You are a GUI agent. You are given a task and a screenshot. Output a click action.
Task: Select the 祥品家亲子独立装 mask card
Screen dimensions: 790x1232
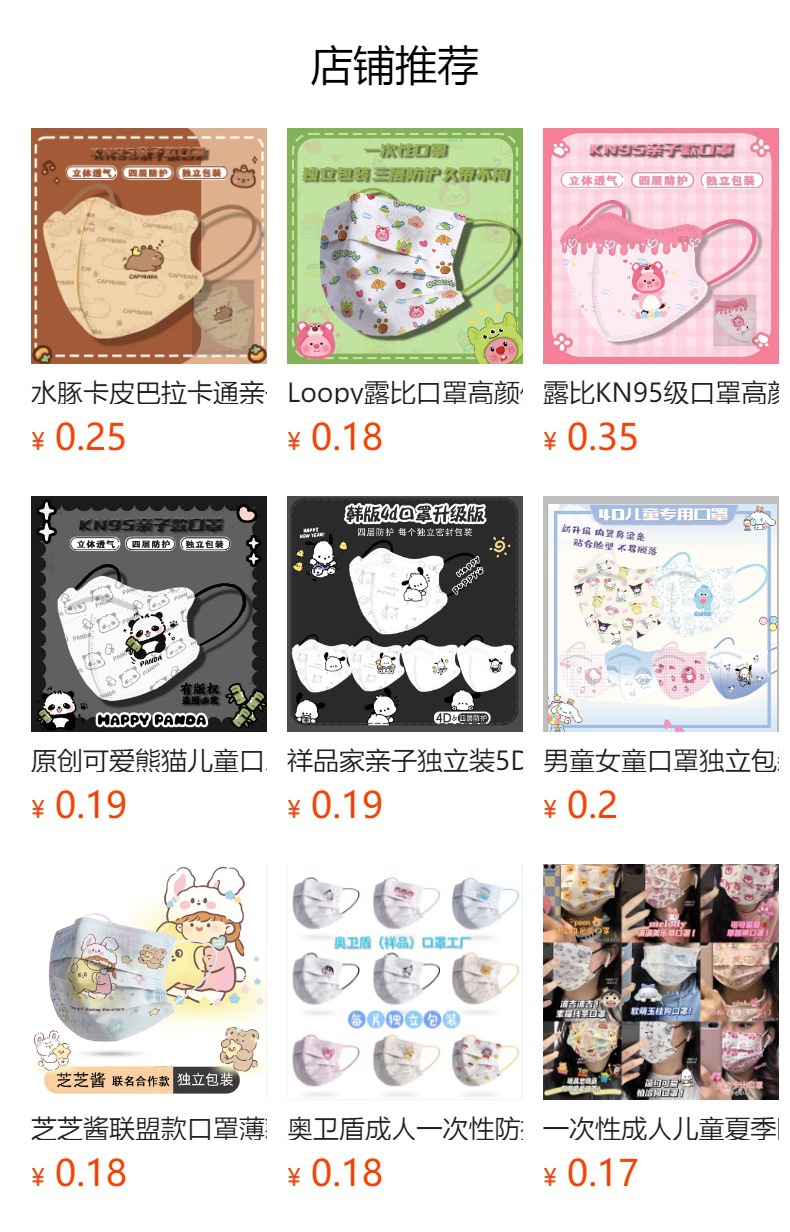pos(404,614)
